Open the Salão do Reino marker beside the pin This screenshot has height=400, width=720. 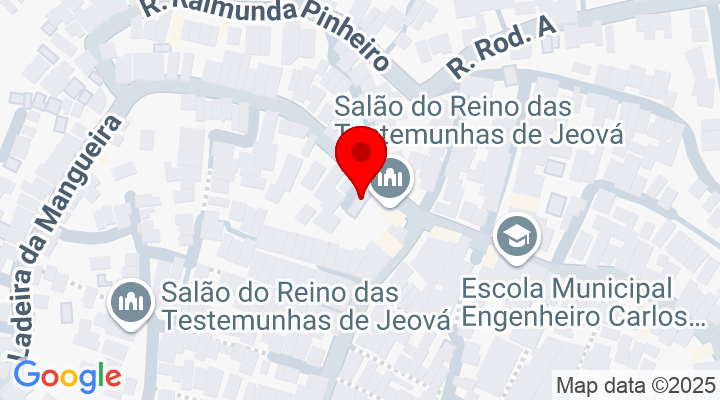[x=391, y=181]
